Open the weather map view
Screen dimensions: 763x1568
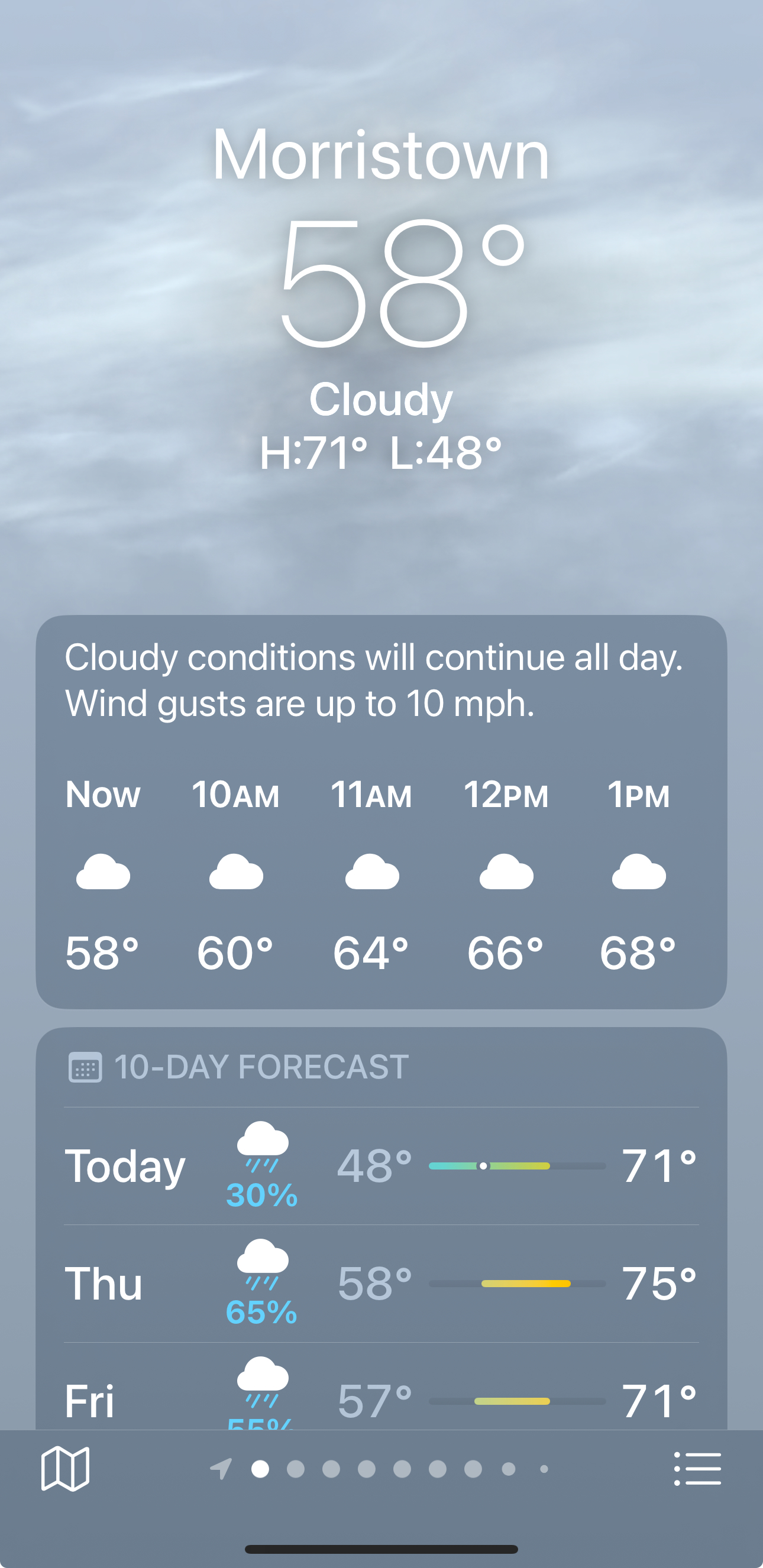[64, 1469]
